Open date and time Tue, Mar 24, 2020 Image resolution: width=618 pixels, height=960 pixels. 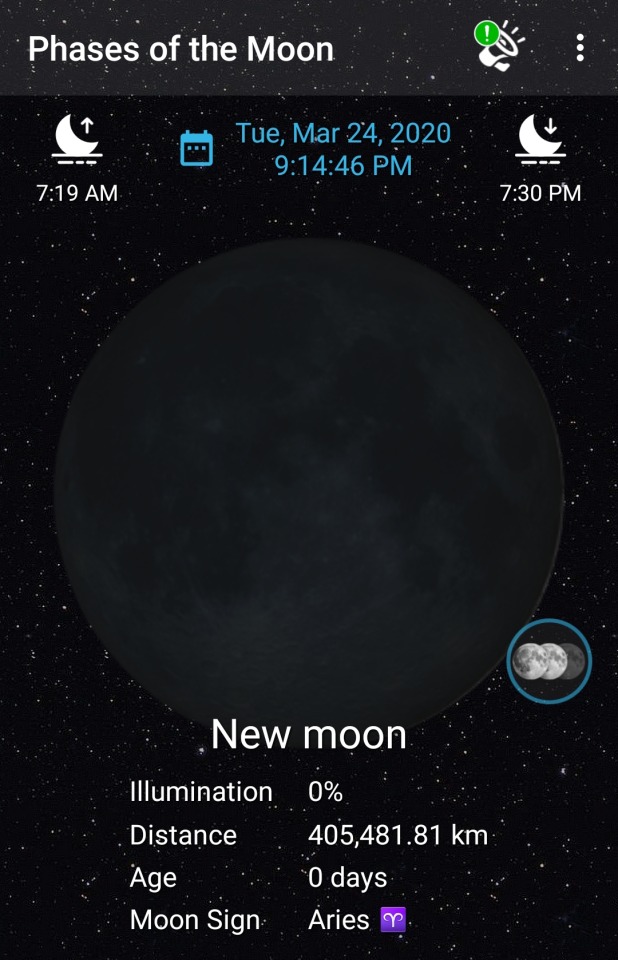pos(343,148)
